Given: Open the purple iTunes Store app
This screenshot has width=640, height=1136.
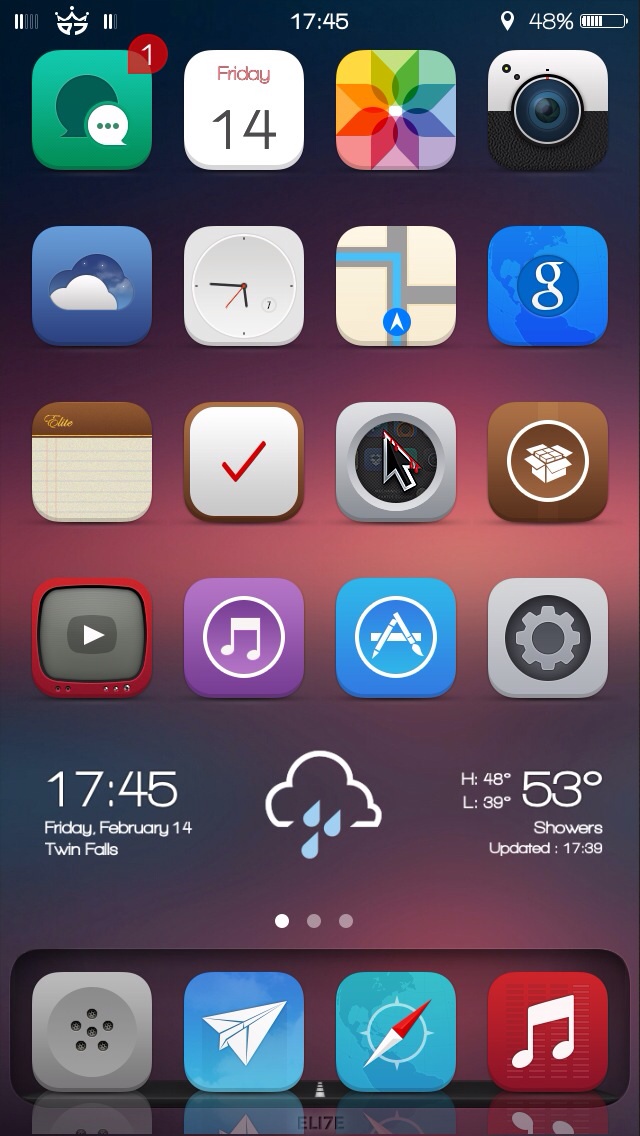Looking at the screenshot, I should tap(244, 637).
